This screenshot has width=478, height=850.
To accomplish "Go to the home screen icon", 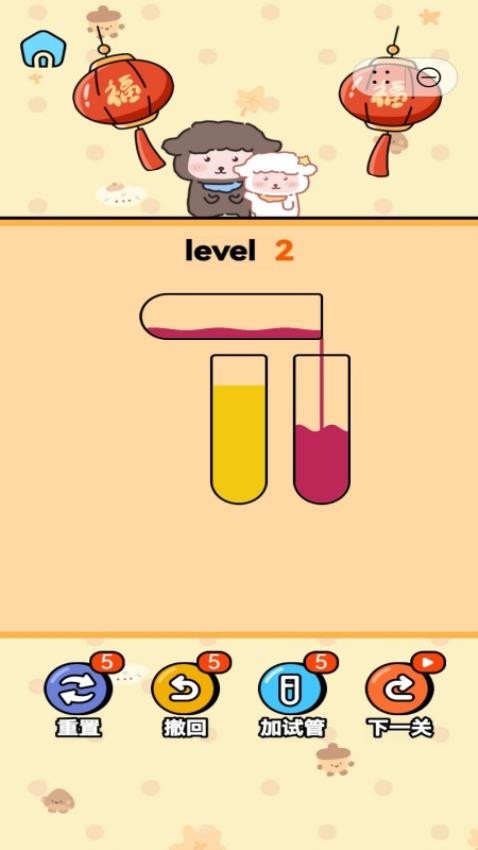I will tap(43, 49).
